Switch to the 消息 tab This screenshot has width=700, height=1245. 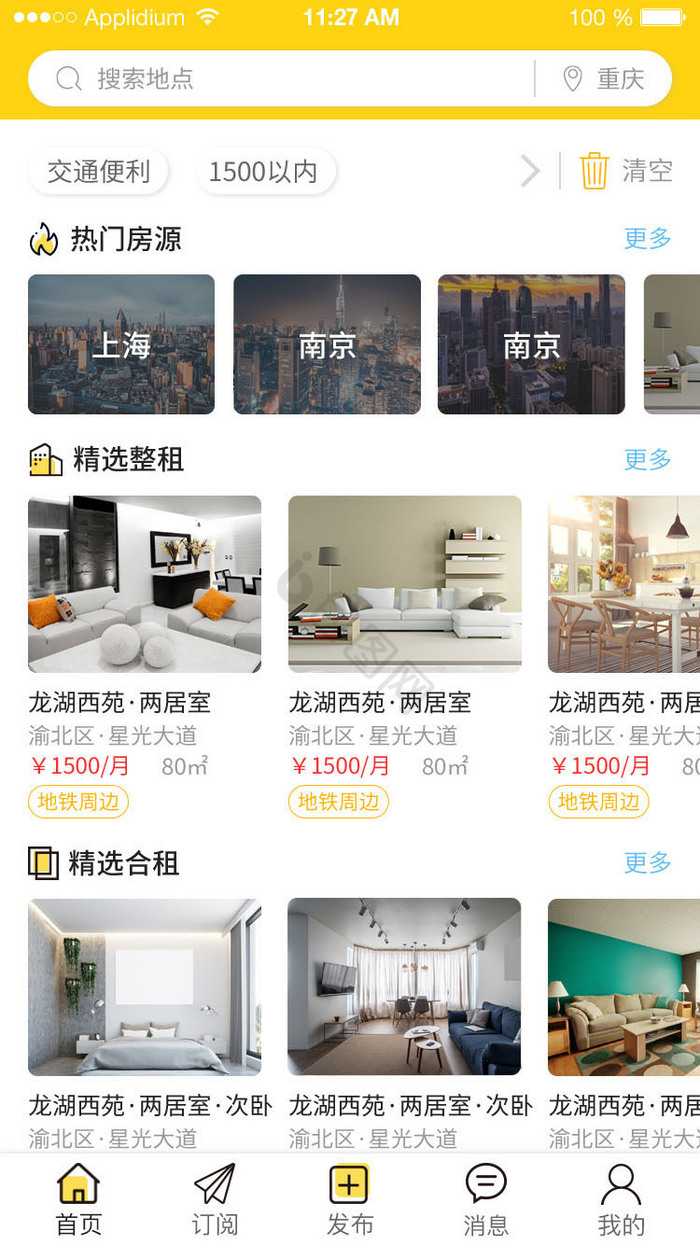click(486, 1200)
